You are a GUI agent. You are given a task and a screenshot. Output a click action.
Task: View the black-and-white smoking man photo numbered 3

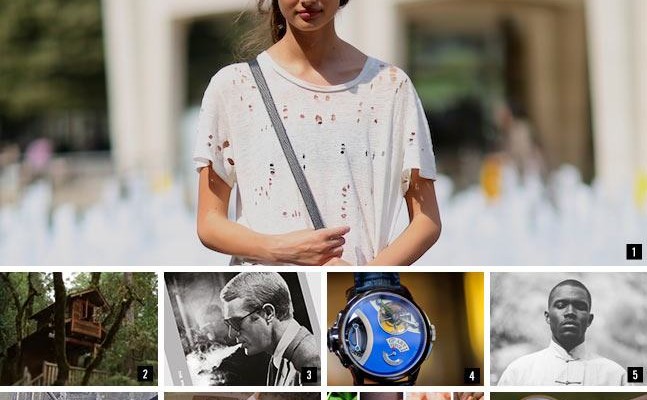(242, 328)
